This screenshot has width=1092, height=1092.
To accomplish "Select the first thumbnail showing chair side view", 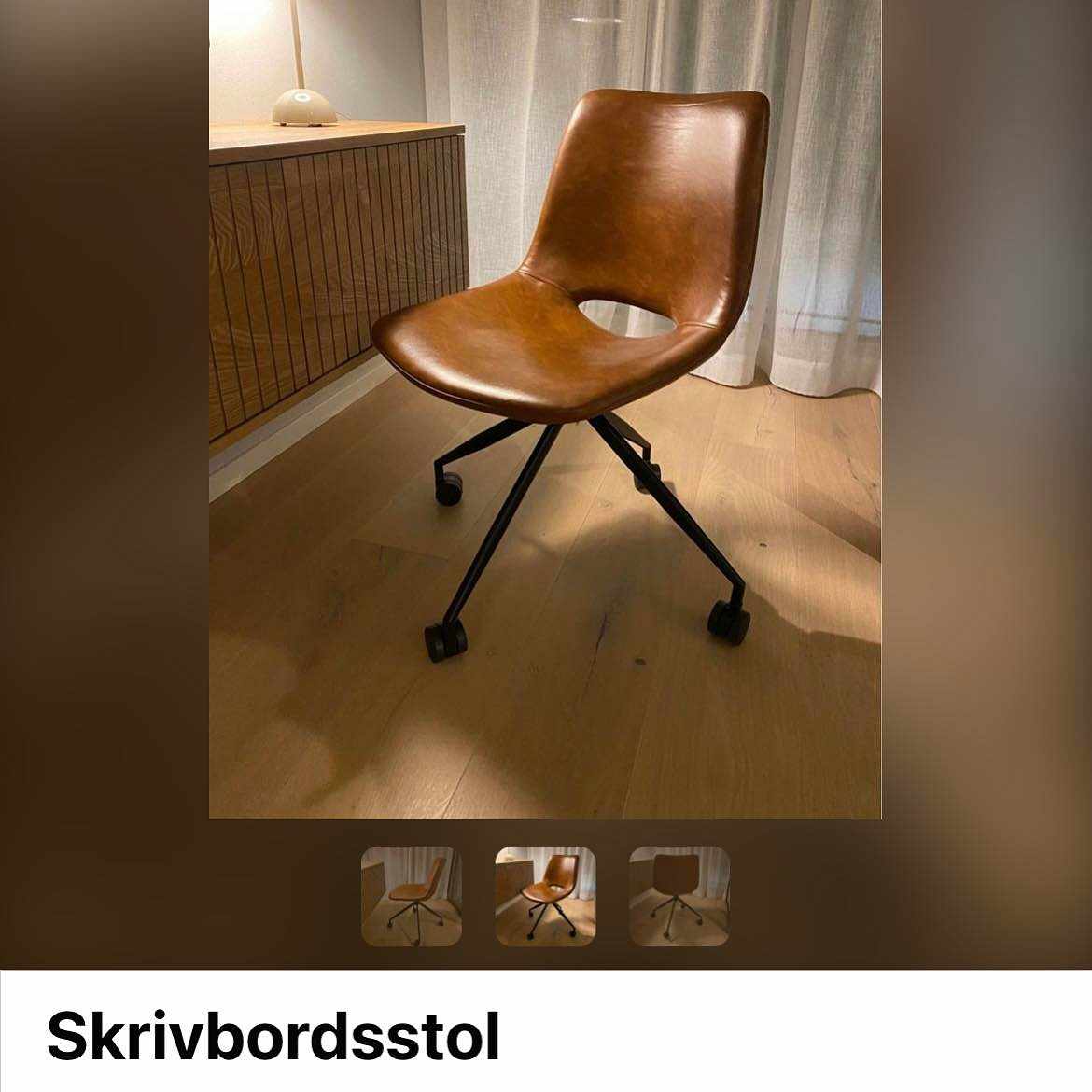I will click(412, 896).
